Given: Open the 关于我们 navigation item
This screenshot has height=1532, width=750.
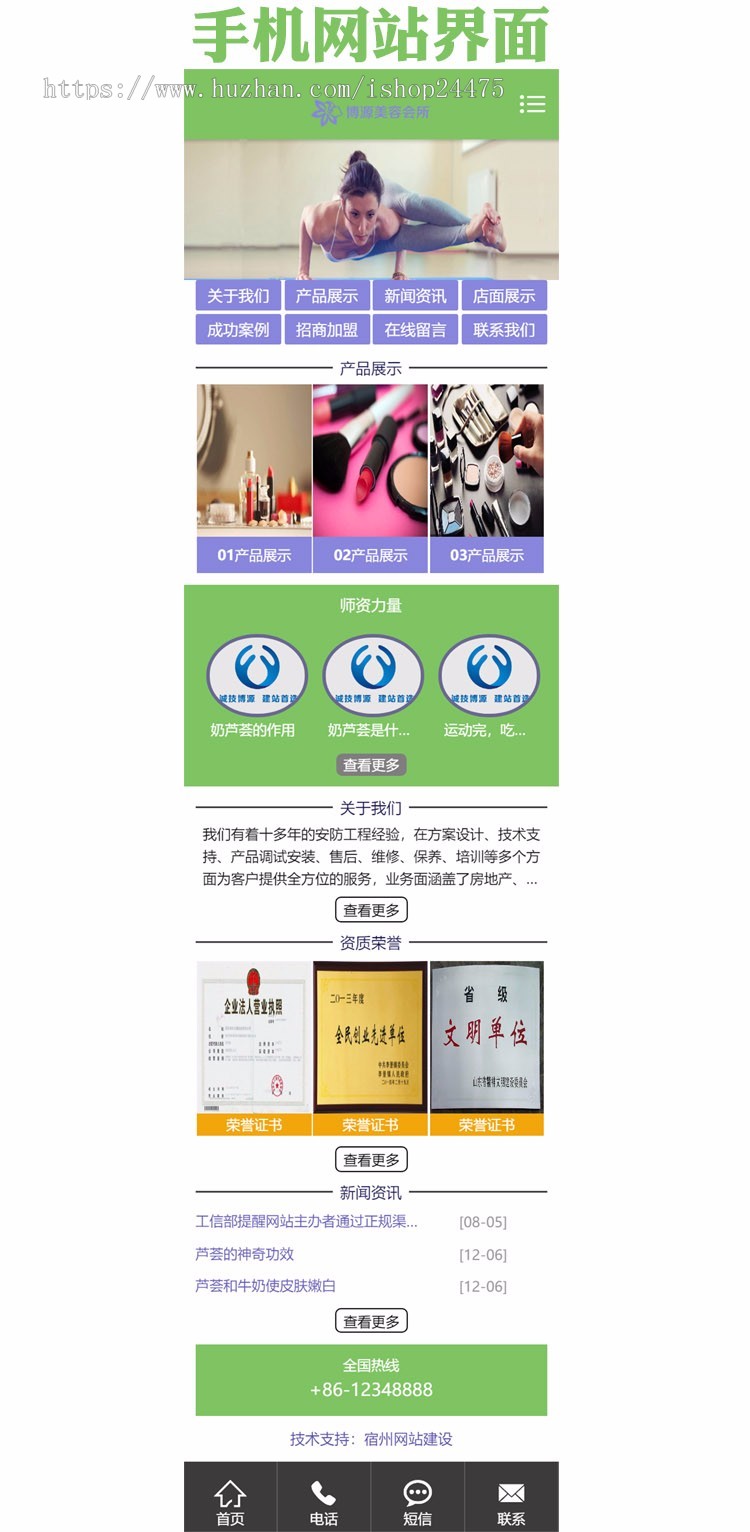Looking at the screenshot, I should (x=238, y=295).
